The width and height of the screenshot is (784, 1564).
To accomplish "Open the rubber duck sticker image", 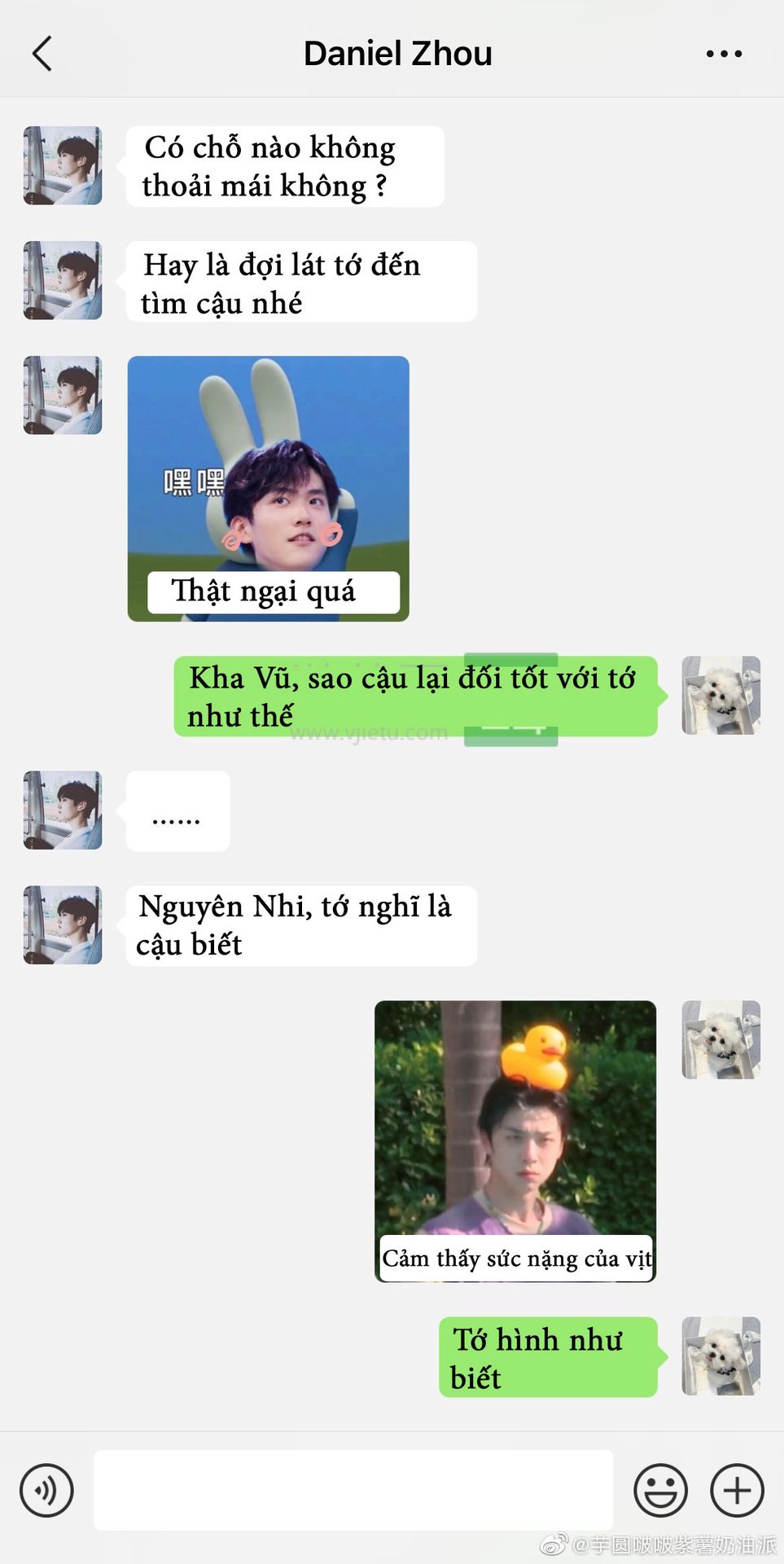I will [x=515, y=1141].
